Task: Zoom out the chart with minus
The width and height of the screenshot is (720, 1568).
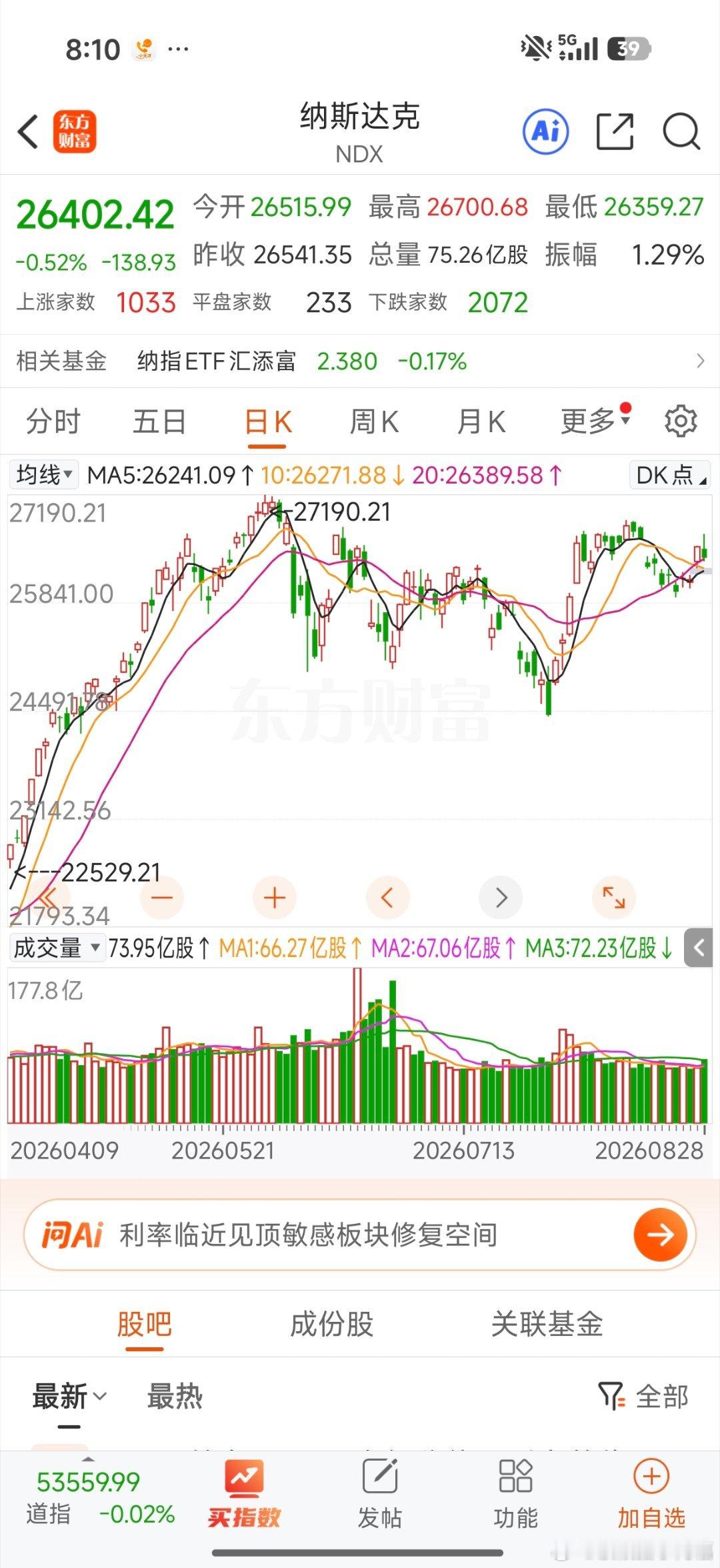Action: pos(162,898)
